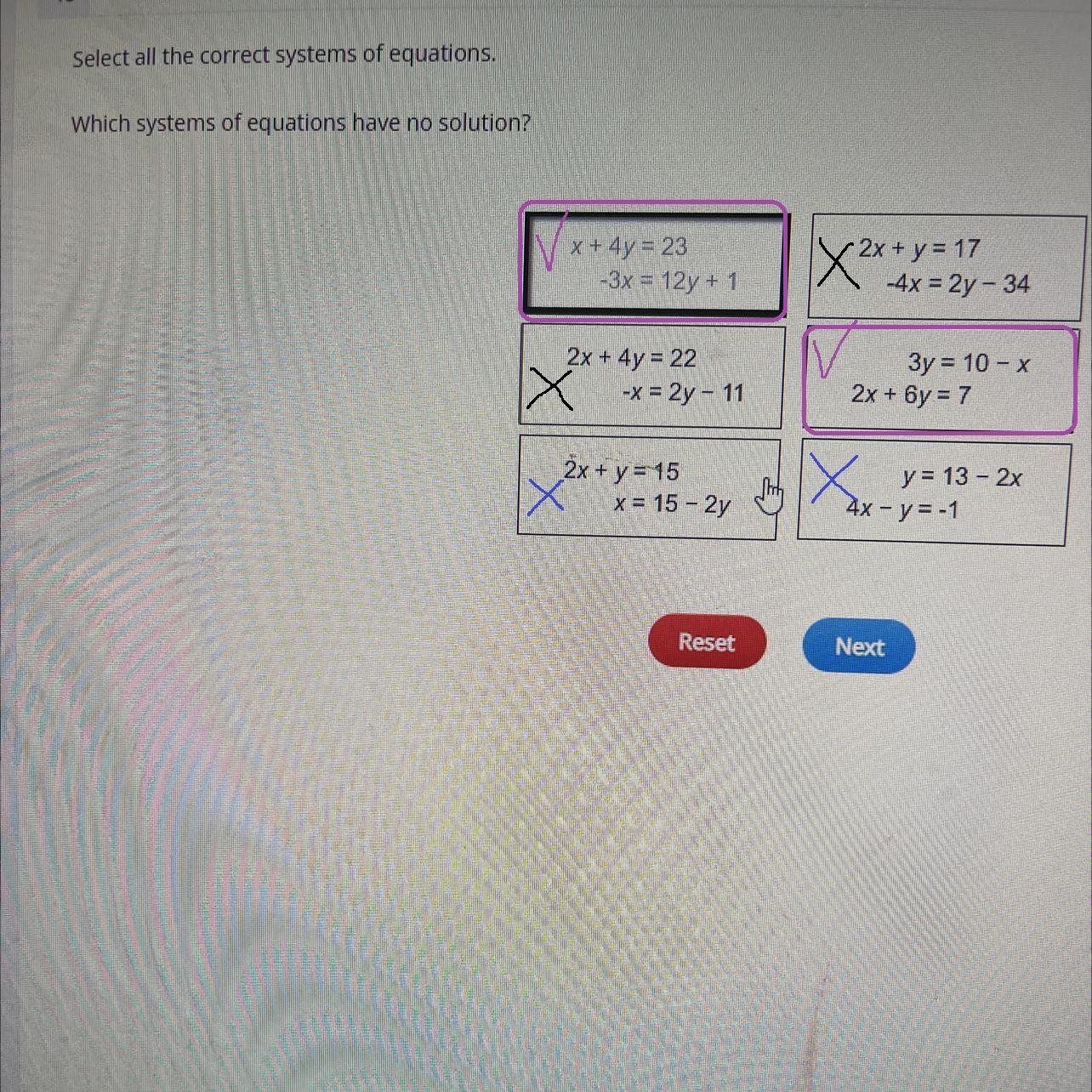The width and height of the screenshot is (1092, 1092).
Task: Select the system 2x + 4y = 22
Action: tap(651, 375)
